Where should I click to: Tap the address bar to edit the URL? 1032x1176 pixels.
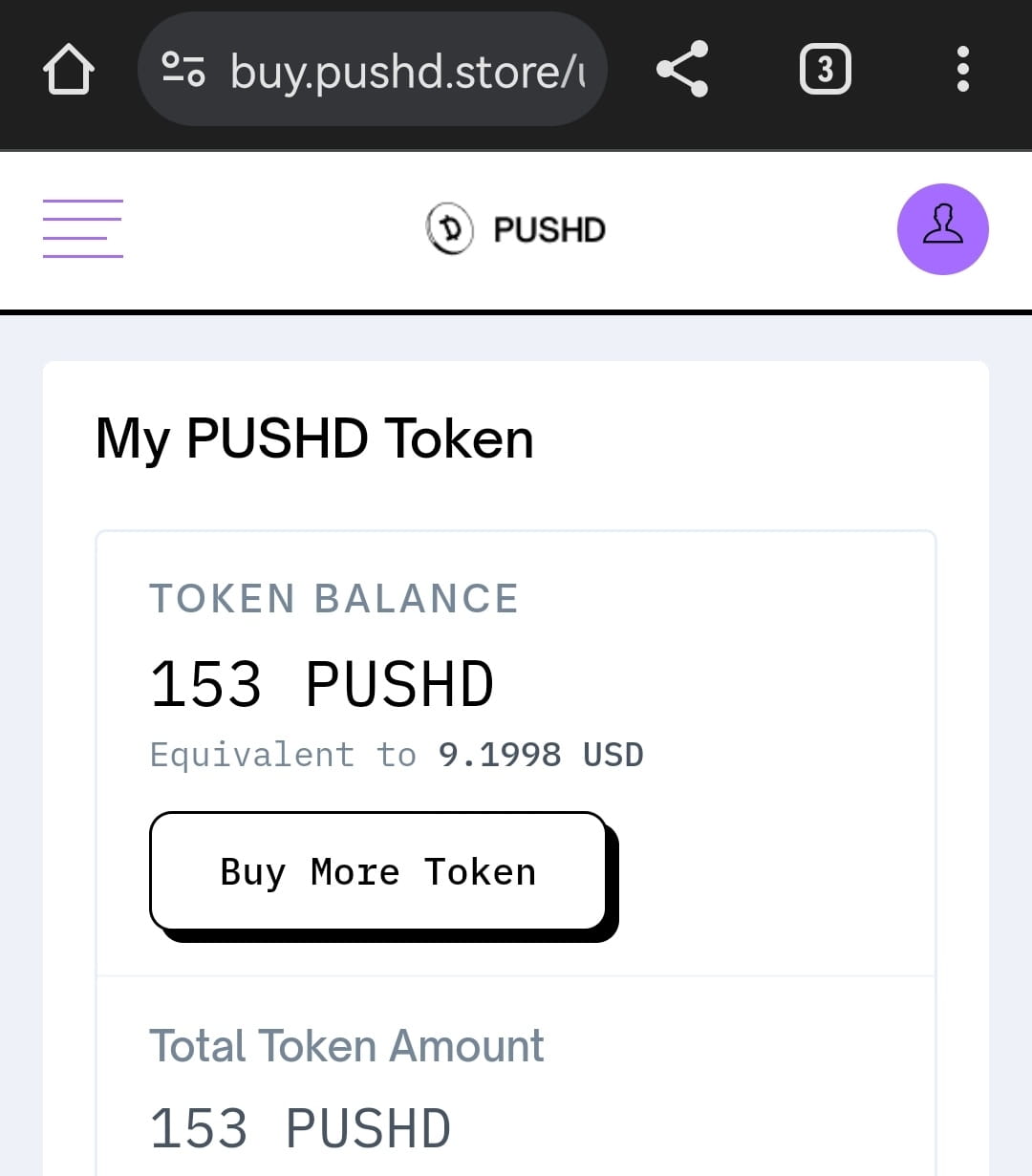tap(401, 68)
